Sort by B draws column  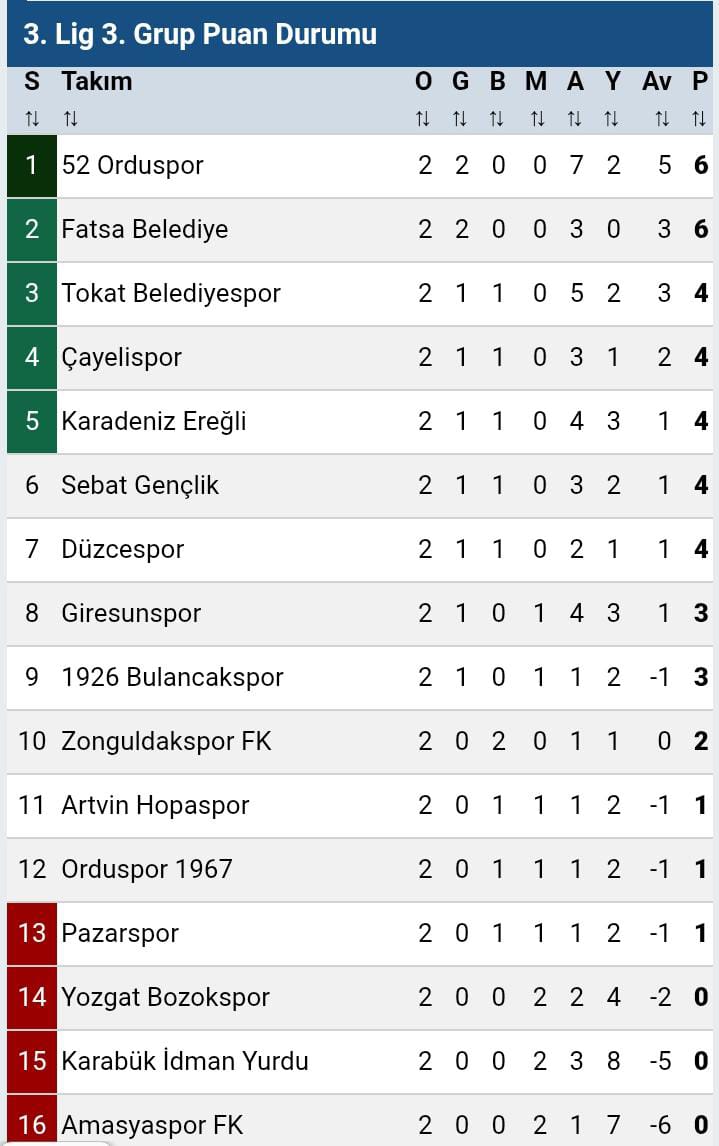tap(497, 119)
